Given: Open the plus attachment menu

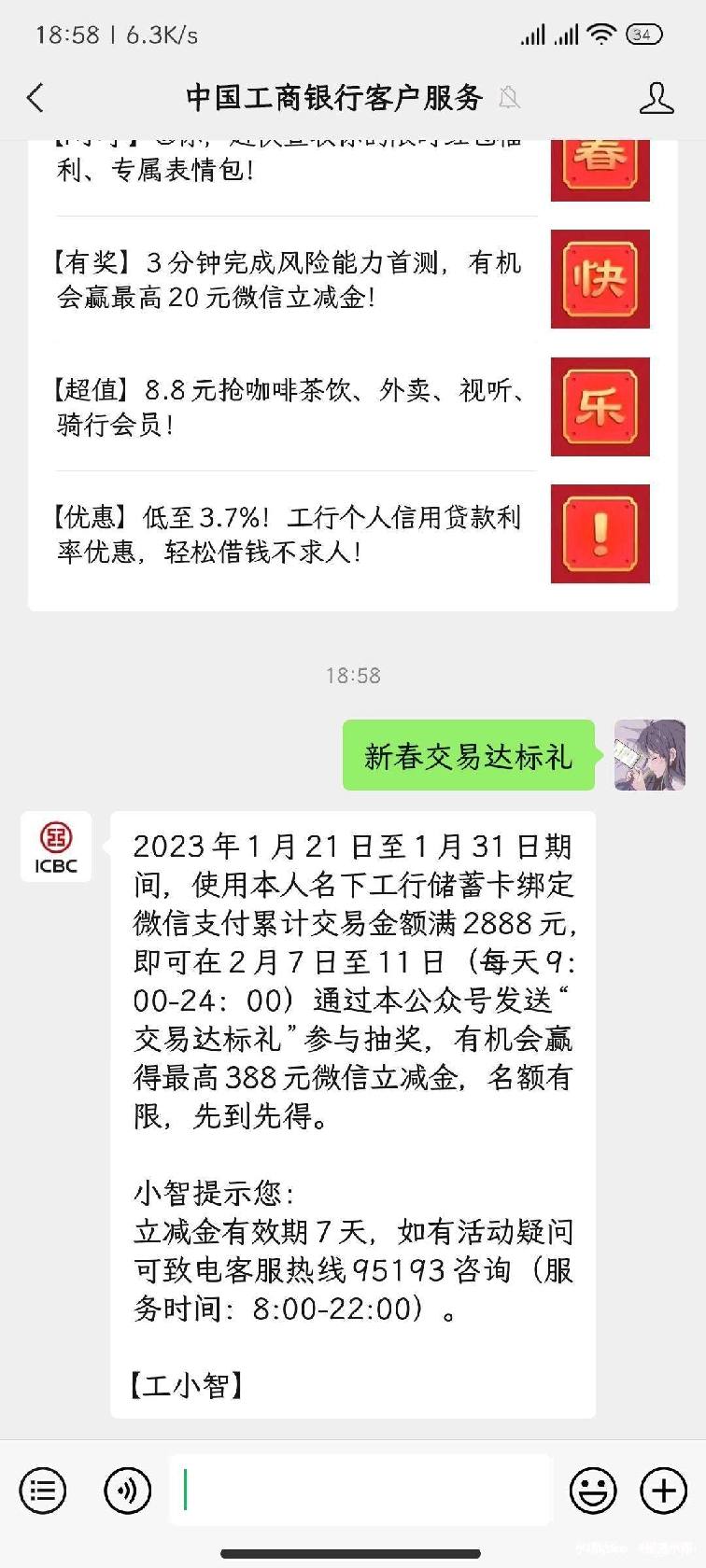Looking at the screenshot, I should [x=663, y=1490].
